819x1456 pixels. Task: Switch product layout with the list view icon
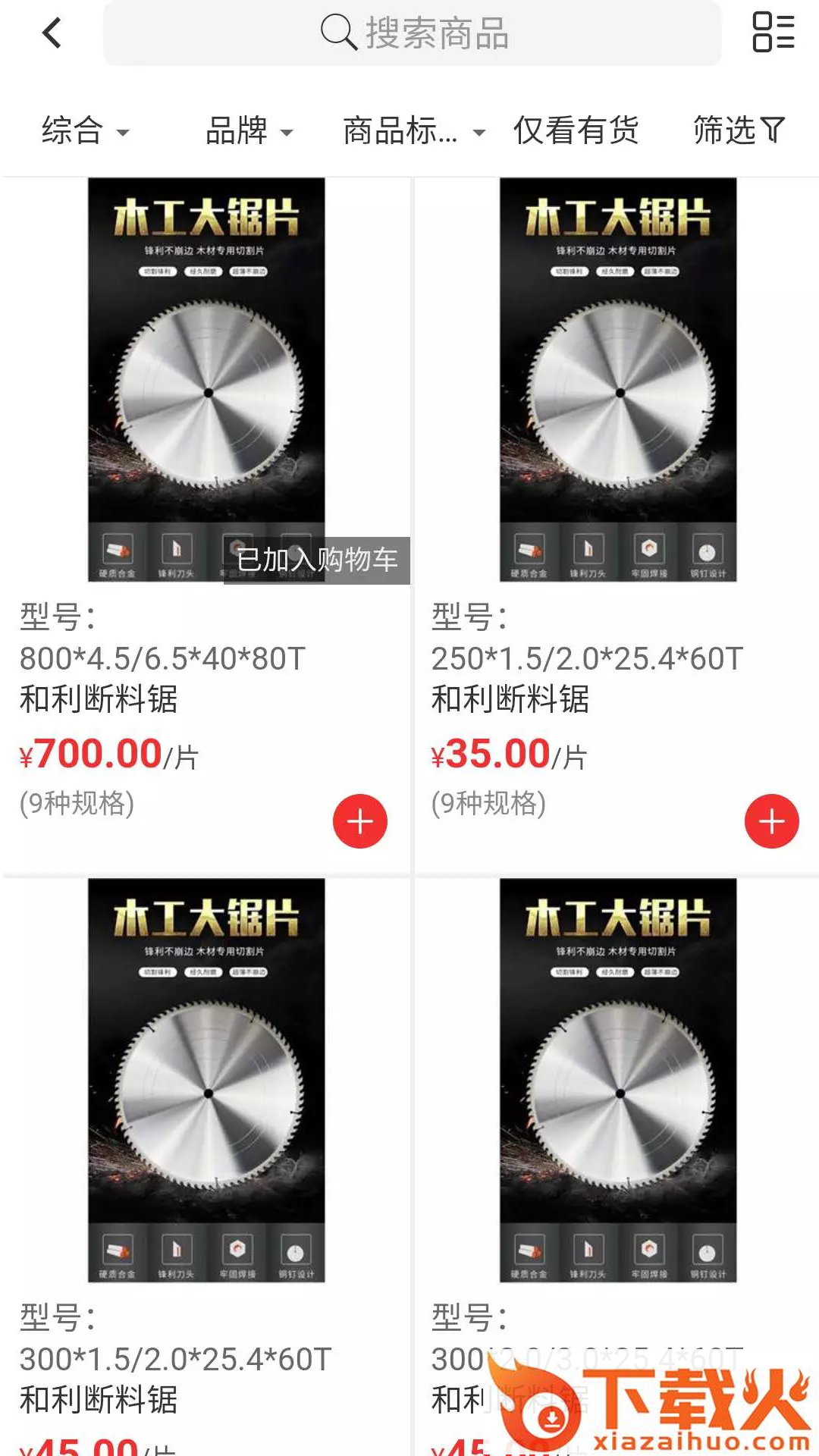tap(773, 32)
